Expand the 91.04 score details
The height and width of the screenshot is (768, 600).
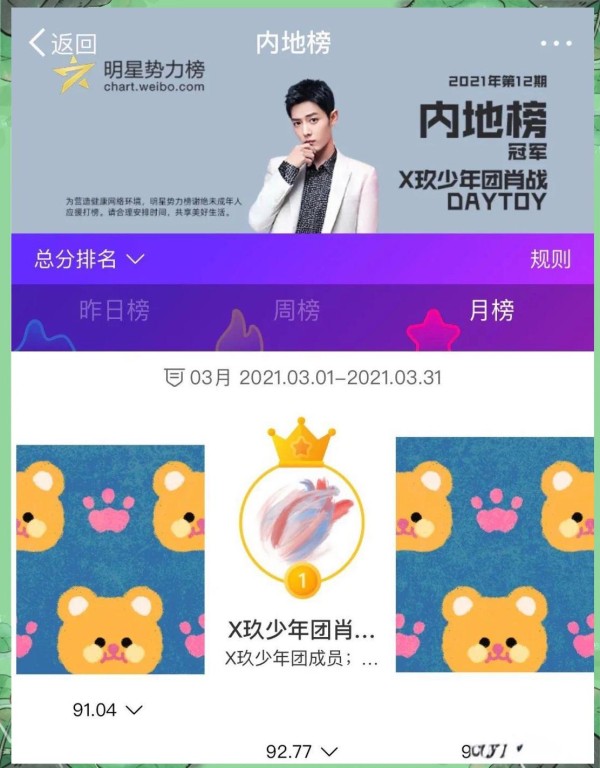108,710
